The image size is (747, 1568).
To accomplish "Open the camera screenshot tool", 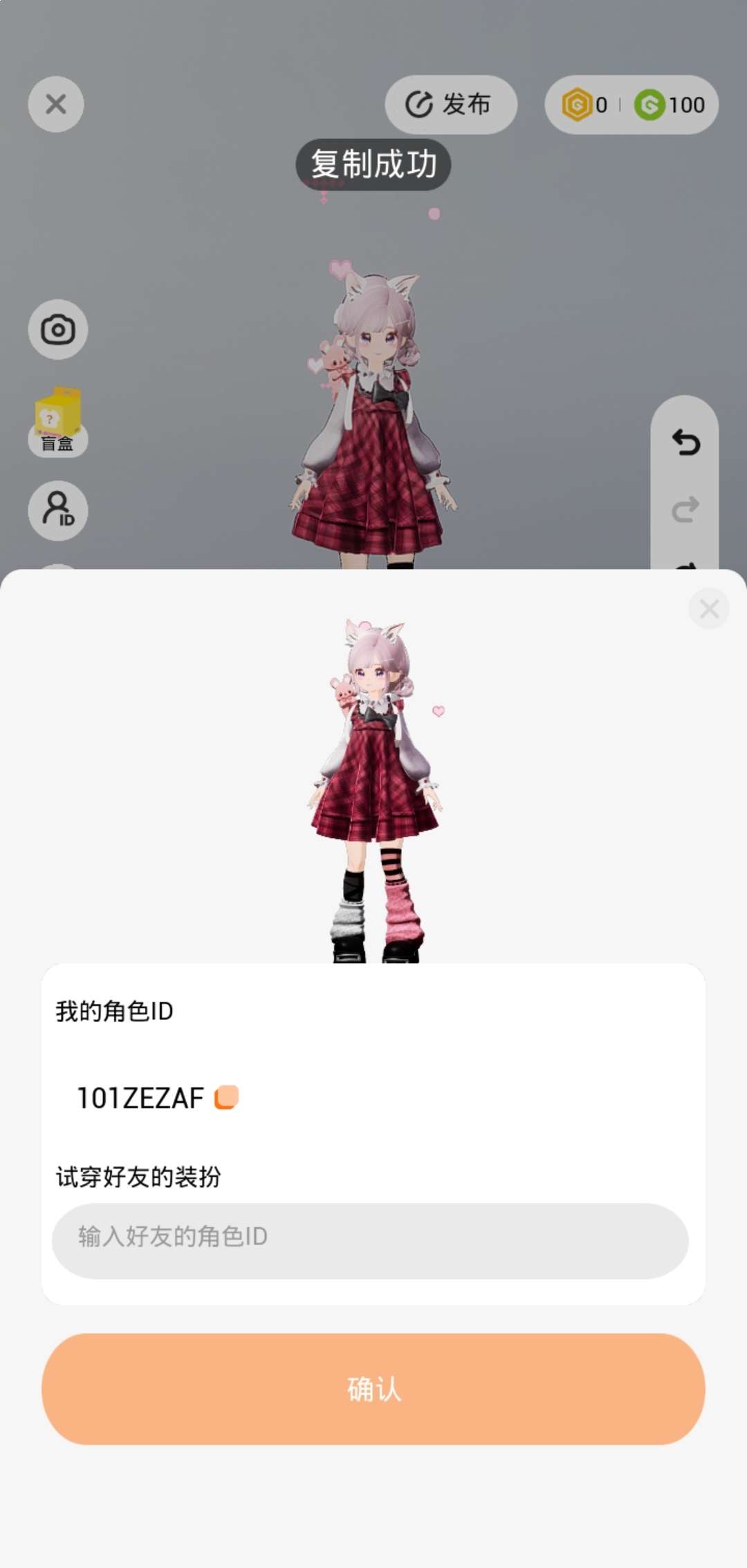I will [58, 330].
